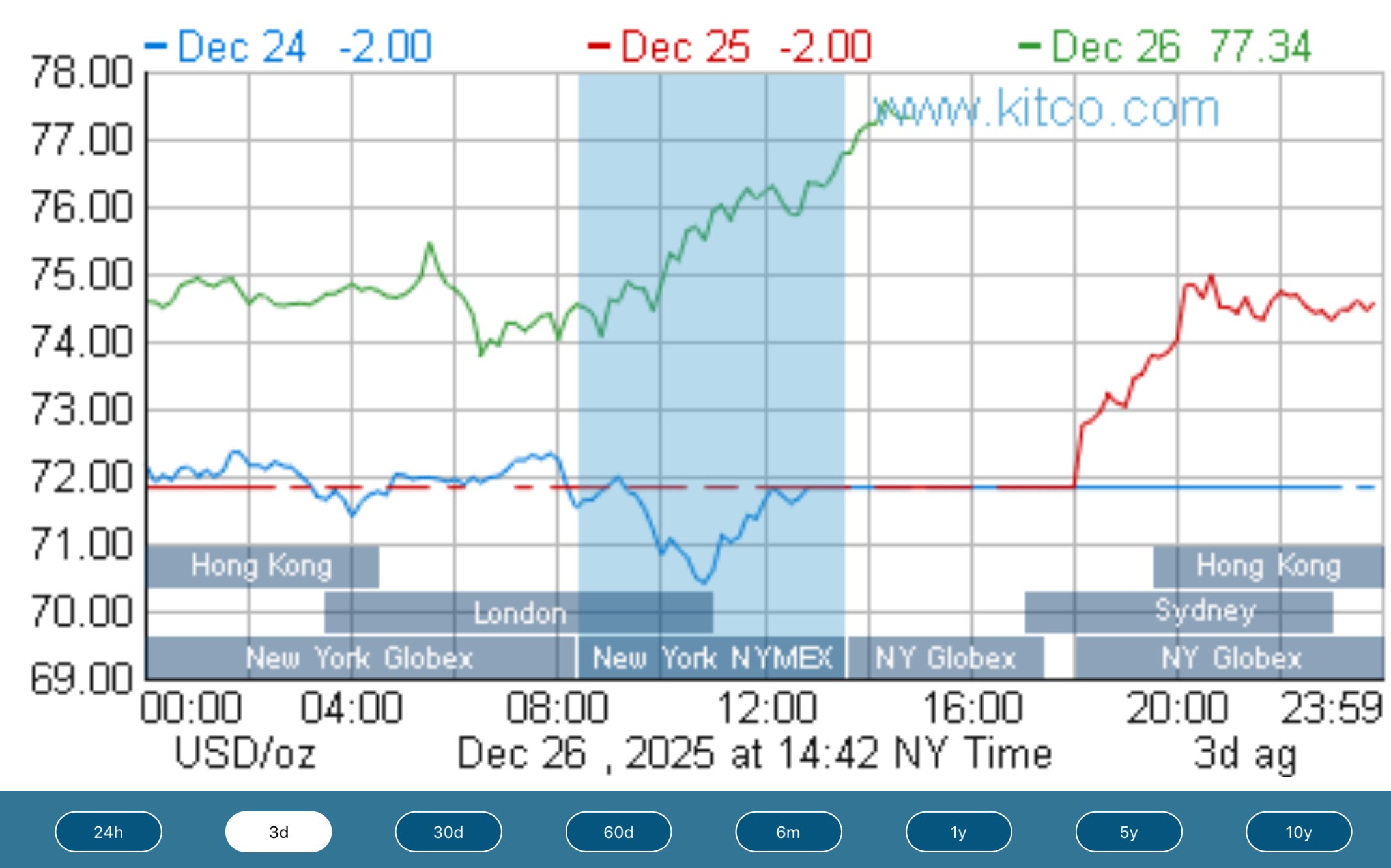Display the 1y price history
This screenshot has height=868, width=1391.
(x=958, y=832)
